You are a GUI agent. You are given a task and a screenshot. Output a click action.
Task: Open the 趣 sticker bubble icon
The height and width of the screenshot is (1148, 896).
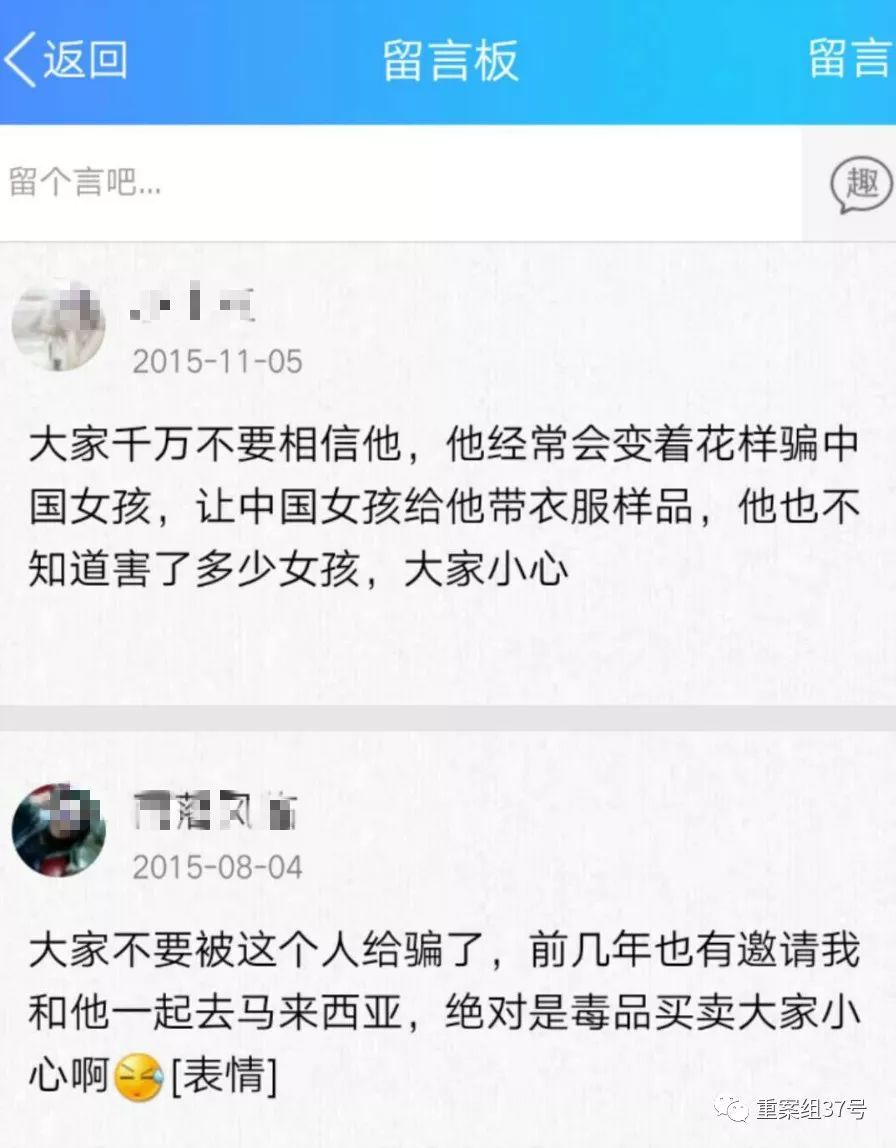(x=860, y=184)
